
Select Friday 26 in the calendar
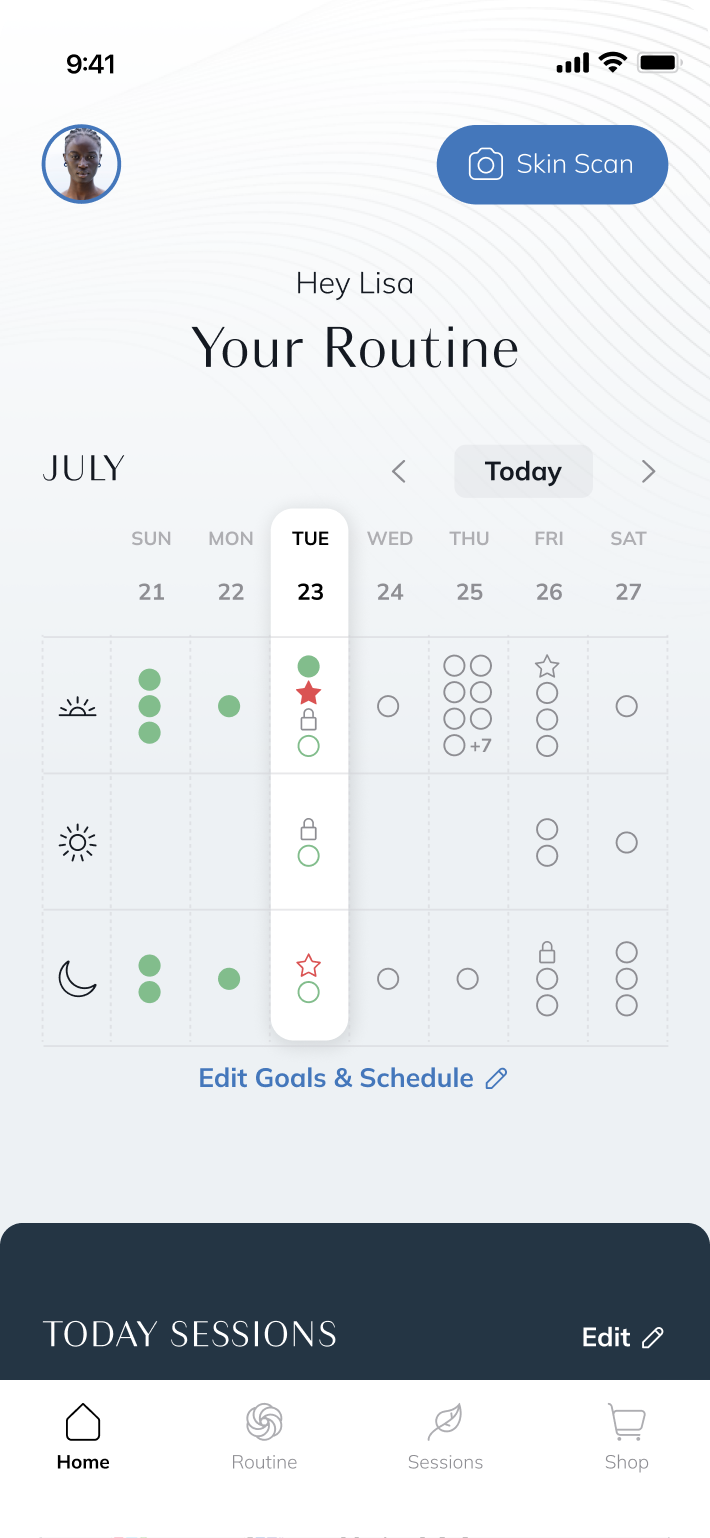(549, 566)
